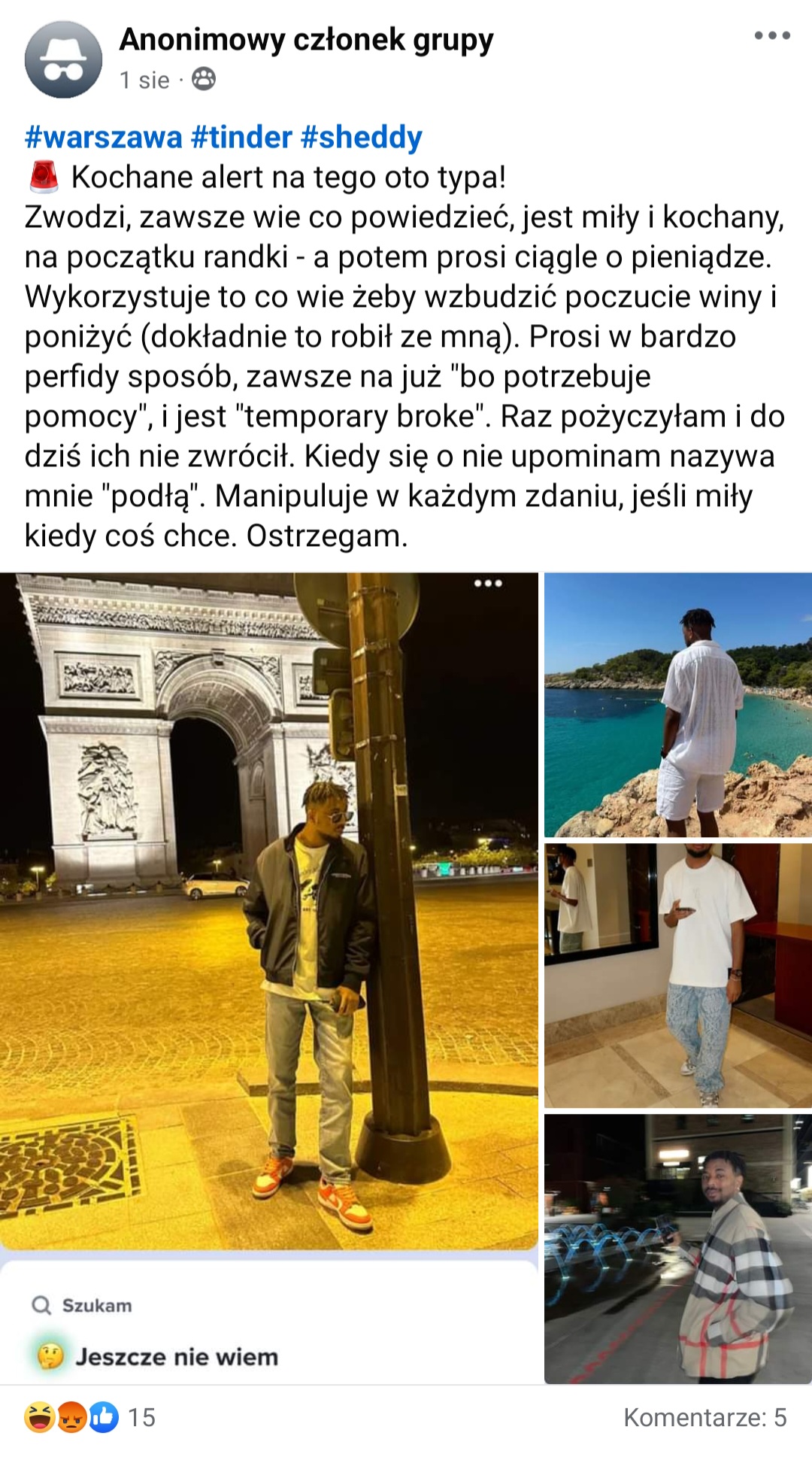Open the #tinder hashtag
Image resolution: width=812 pixels, height=1460 pixels.
[x=241, y=137]
